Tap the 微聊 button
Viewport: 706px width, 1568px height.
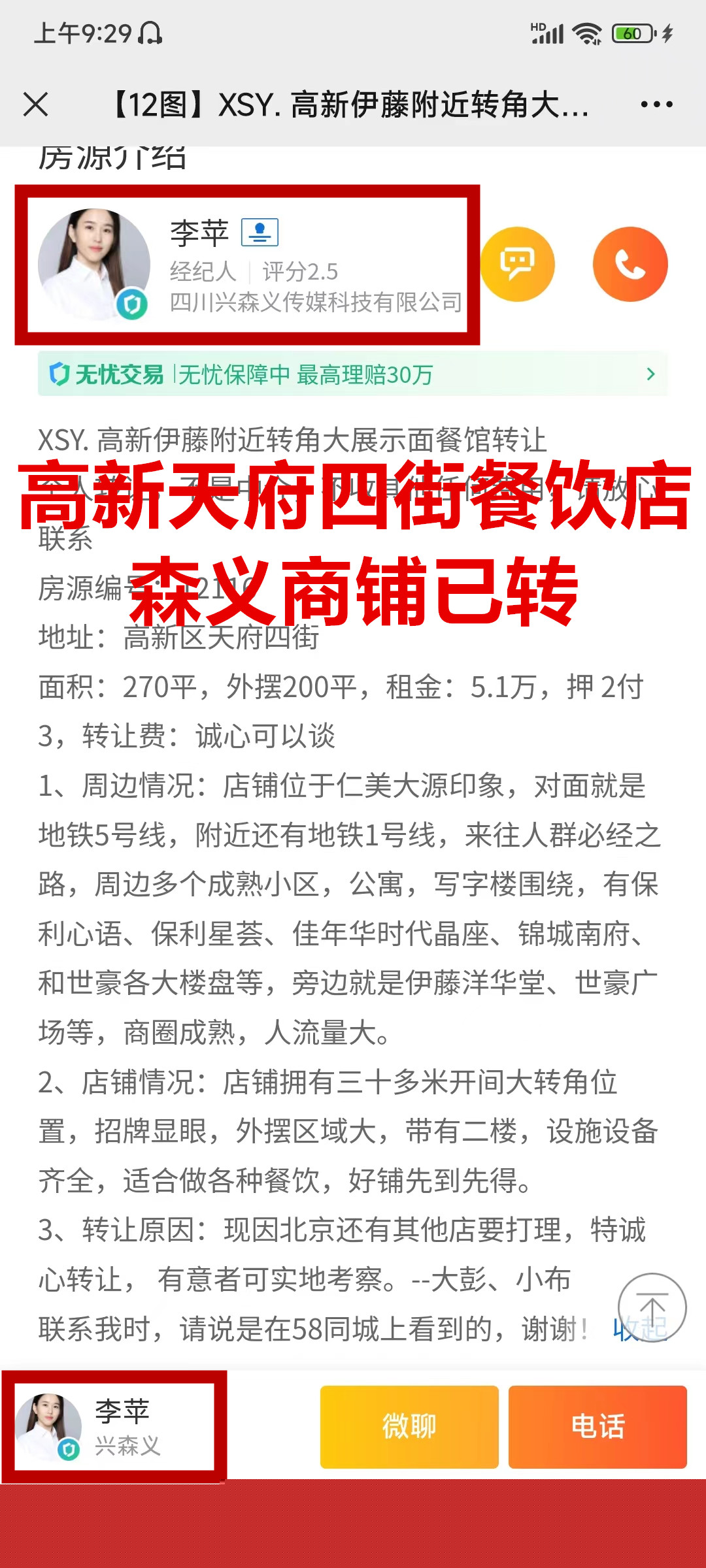[409, 1427]
